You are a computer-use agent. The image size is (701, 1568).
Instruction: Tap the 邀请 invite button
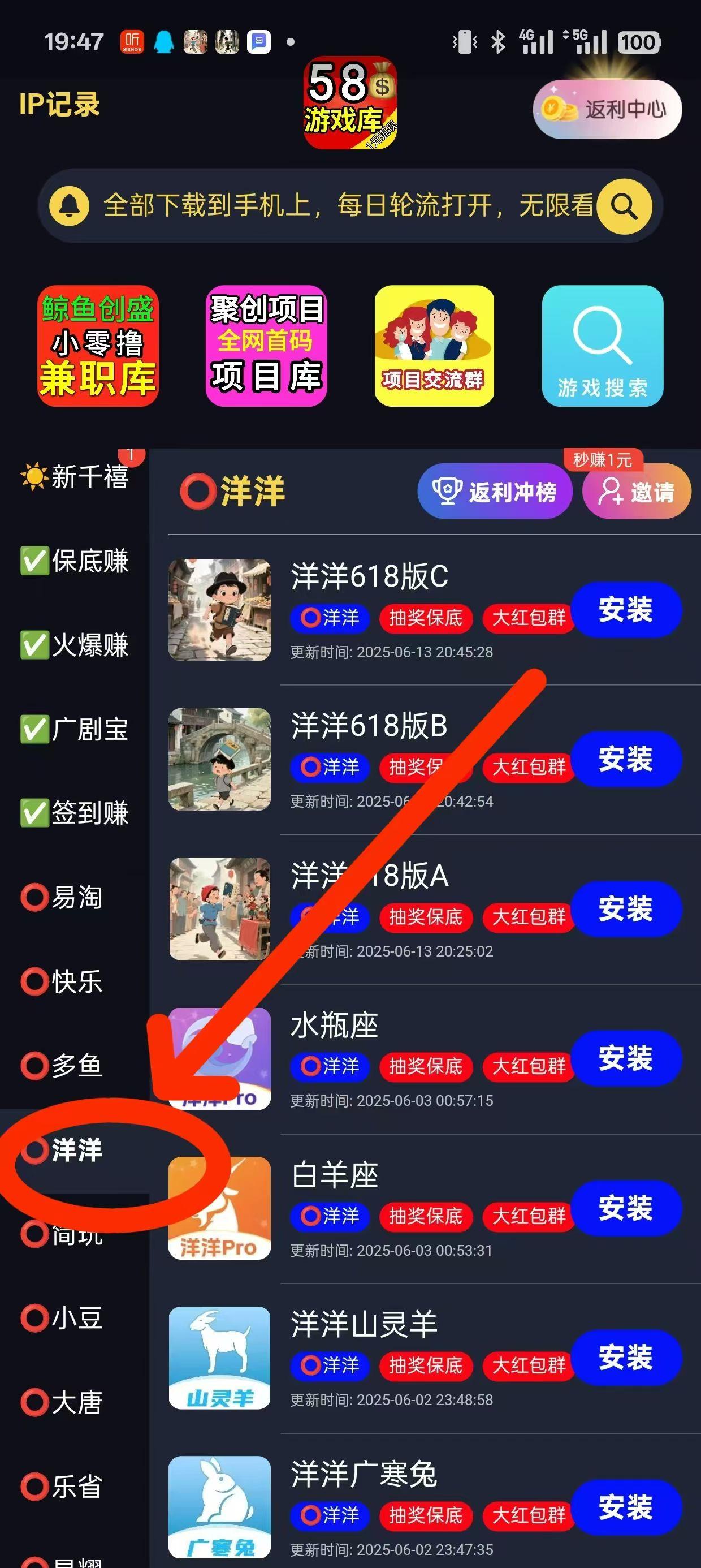point(637,491)
